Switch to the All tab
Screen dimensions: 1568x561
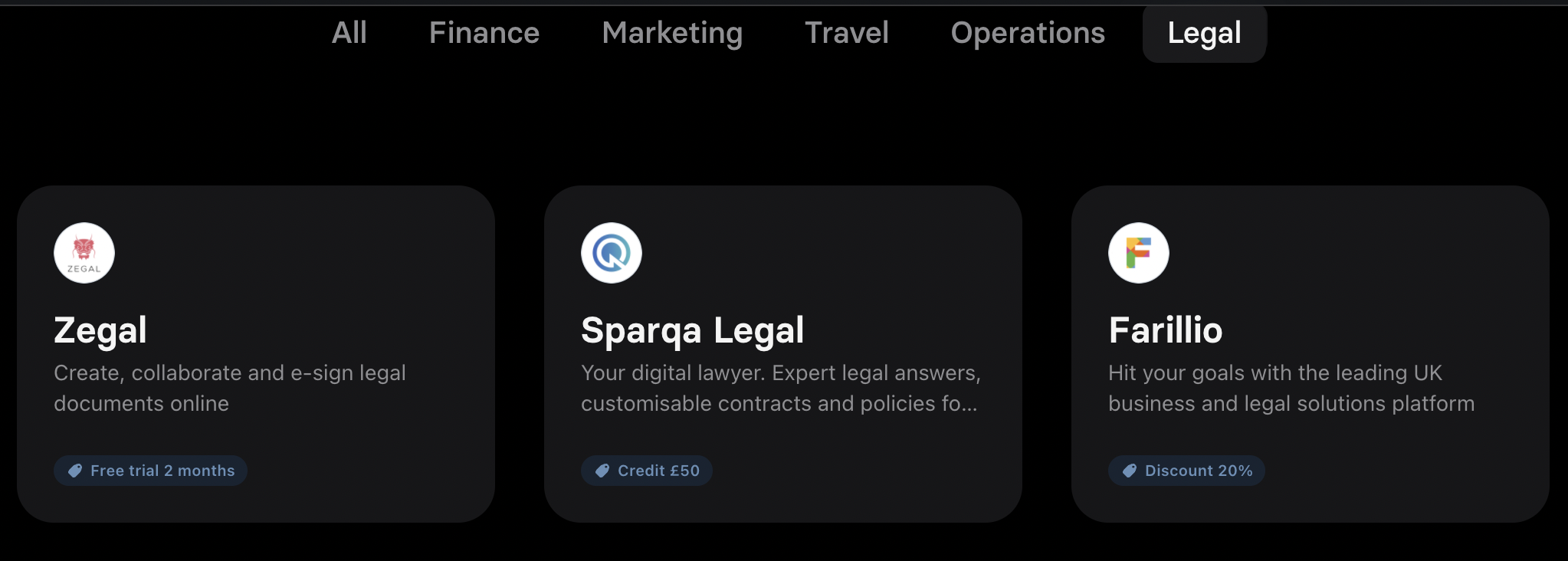(x=349, y=33)
